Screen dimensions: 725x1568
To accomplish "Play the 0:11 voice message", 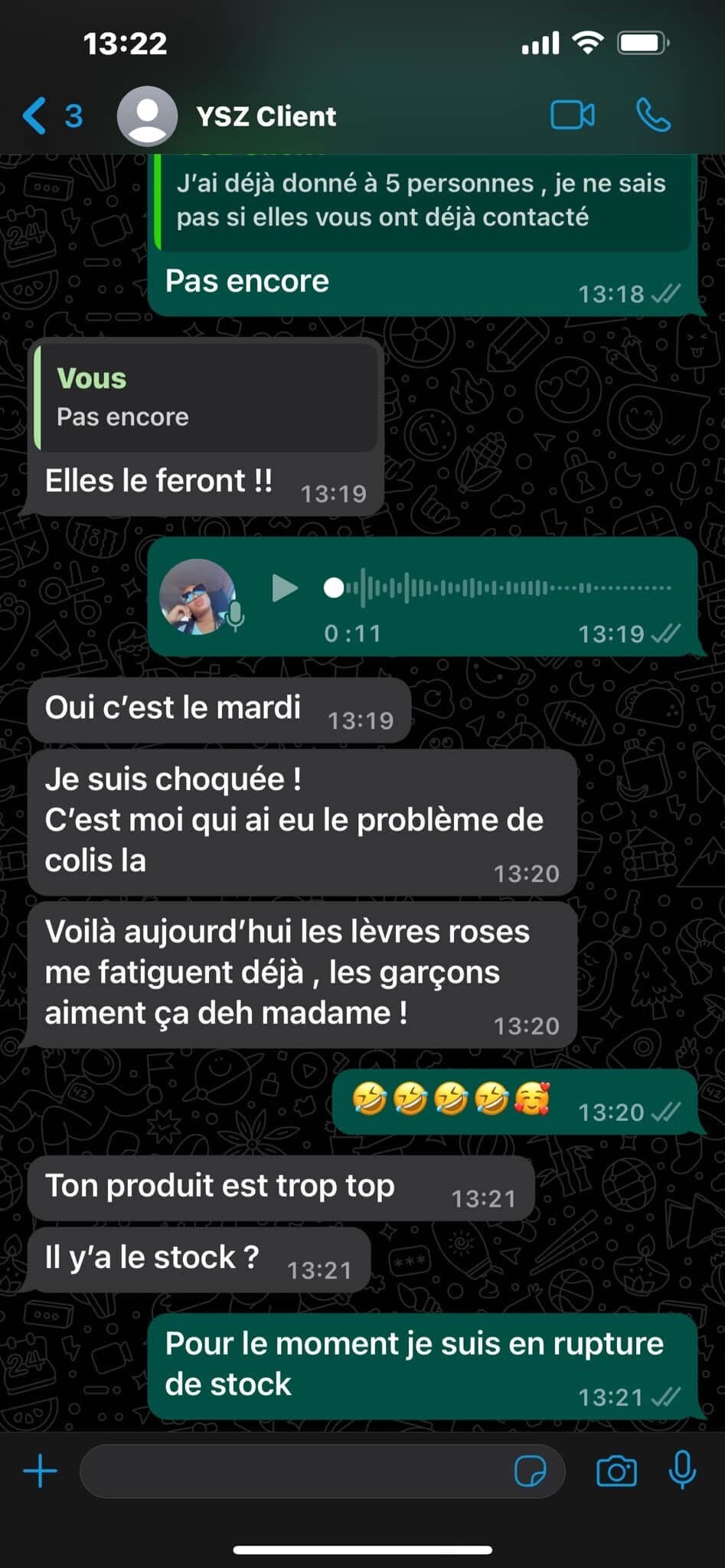I will 285,588.
